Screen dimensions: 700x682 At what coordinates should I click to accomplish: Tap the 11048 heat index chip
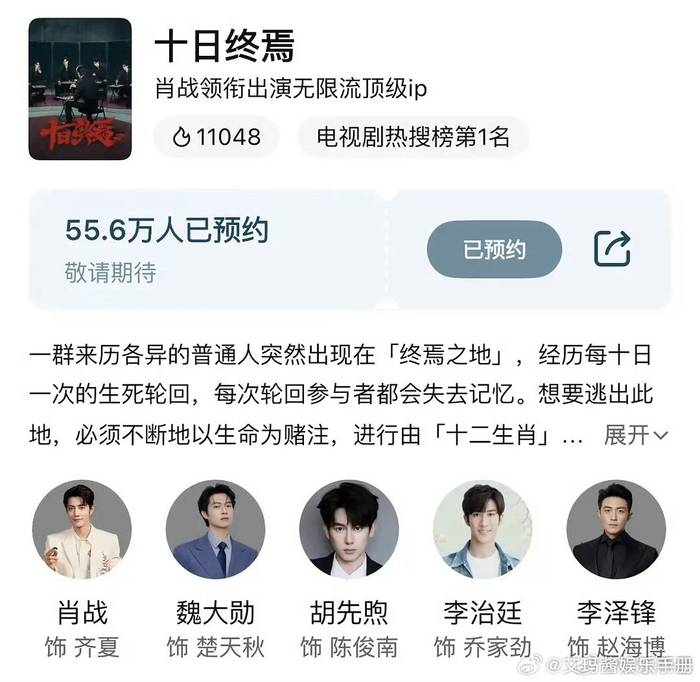click(217, 137)
